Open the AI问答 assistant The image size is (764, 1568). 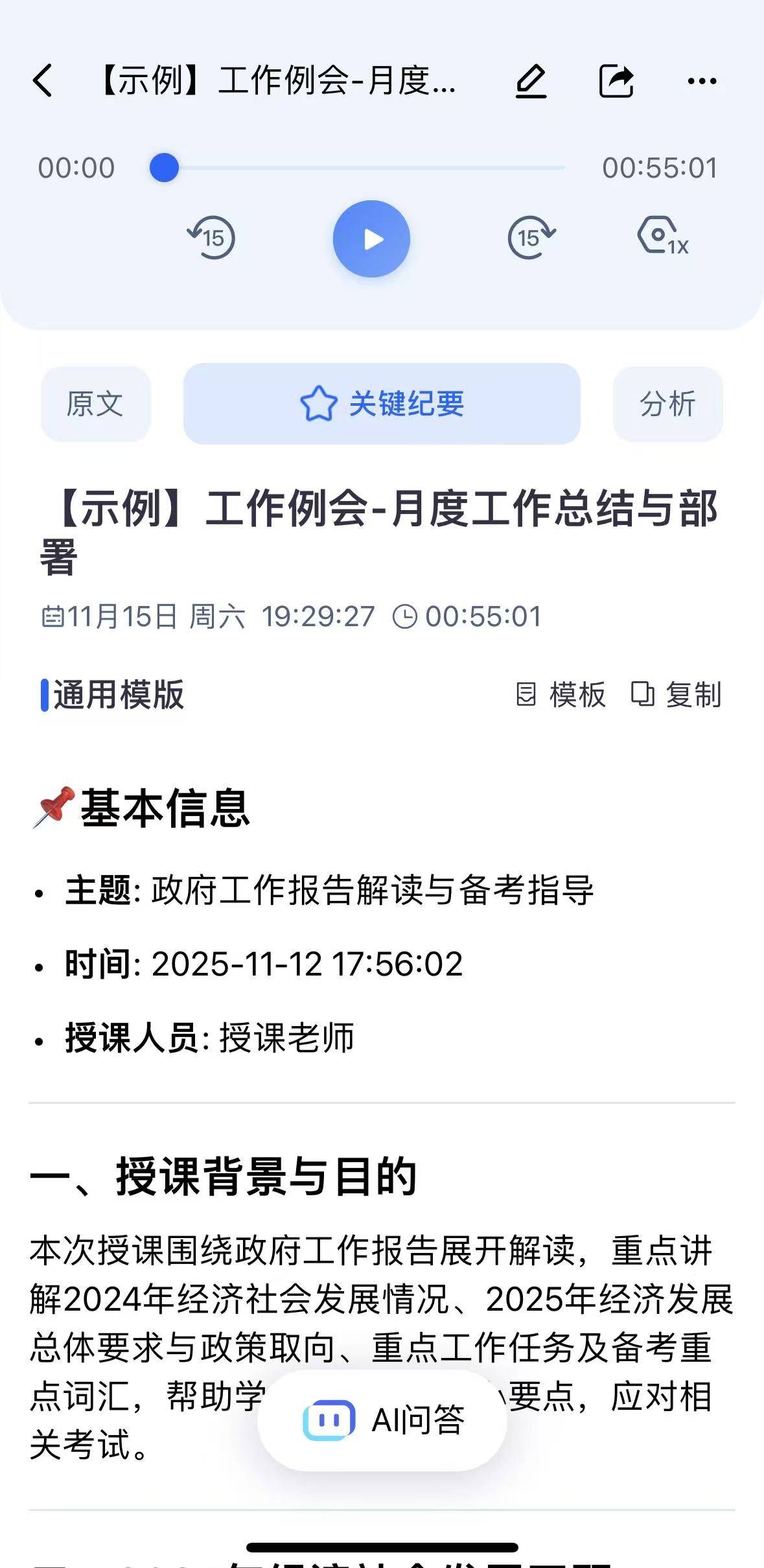(382, 1420)
